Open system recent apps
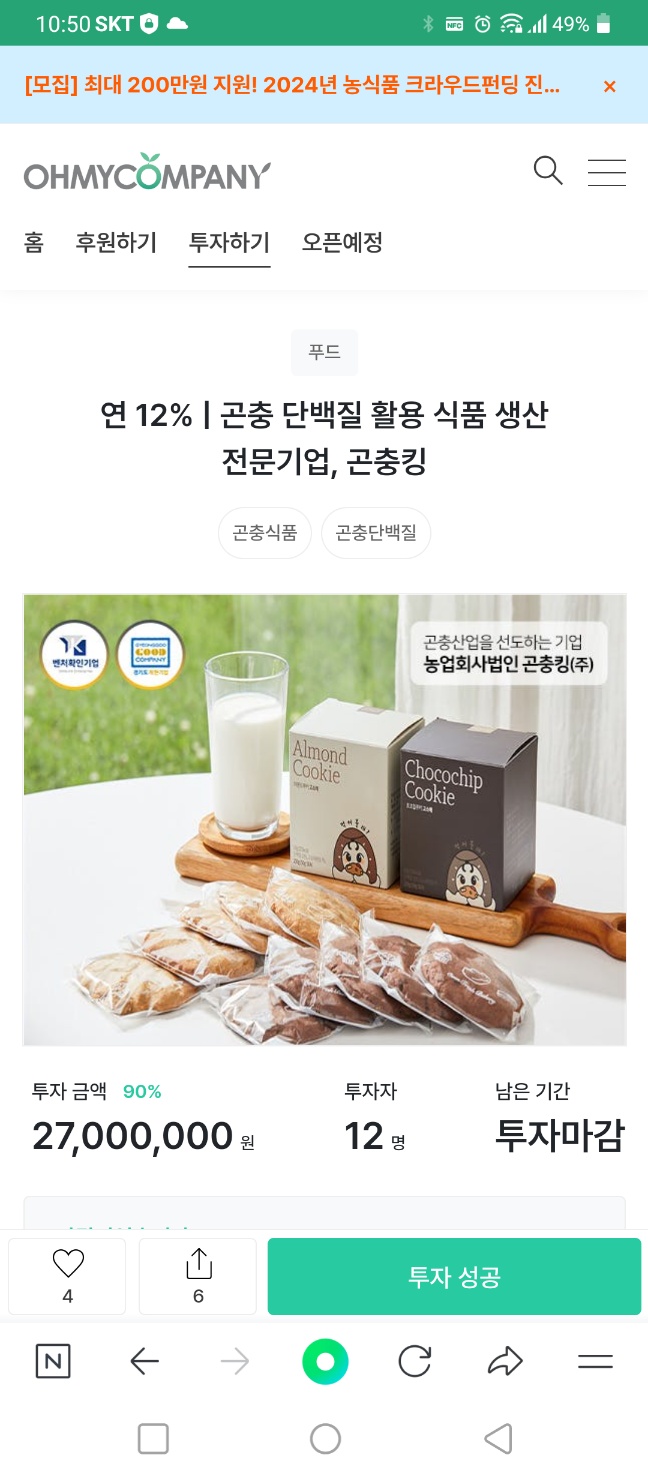 tap(153, 1439)
